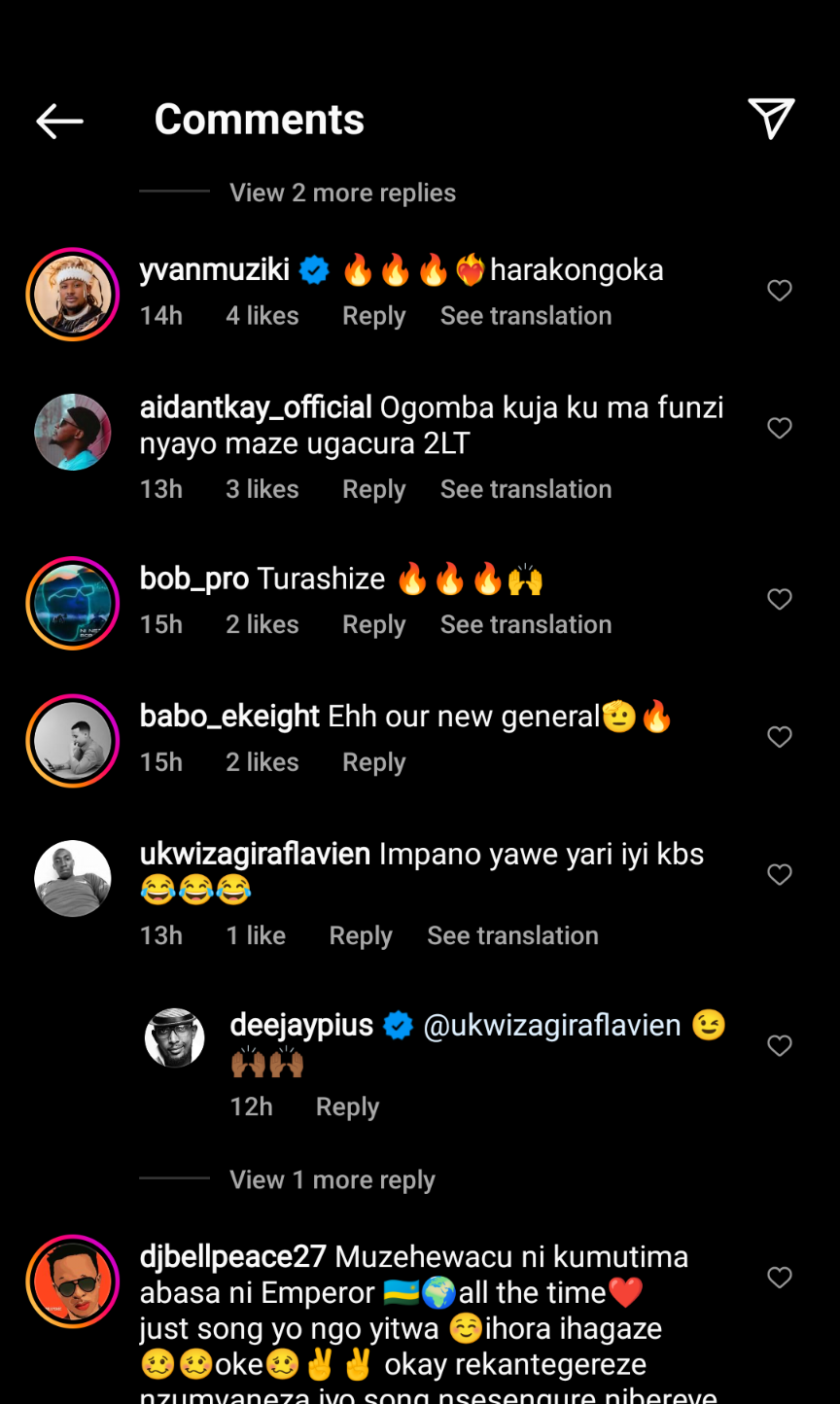This screenshot has width=840, height=1404.
Task: See translation of bob_pro's comment
Action: [525, 624]
